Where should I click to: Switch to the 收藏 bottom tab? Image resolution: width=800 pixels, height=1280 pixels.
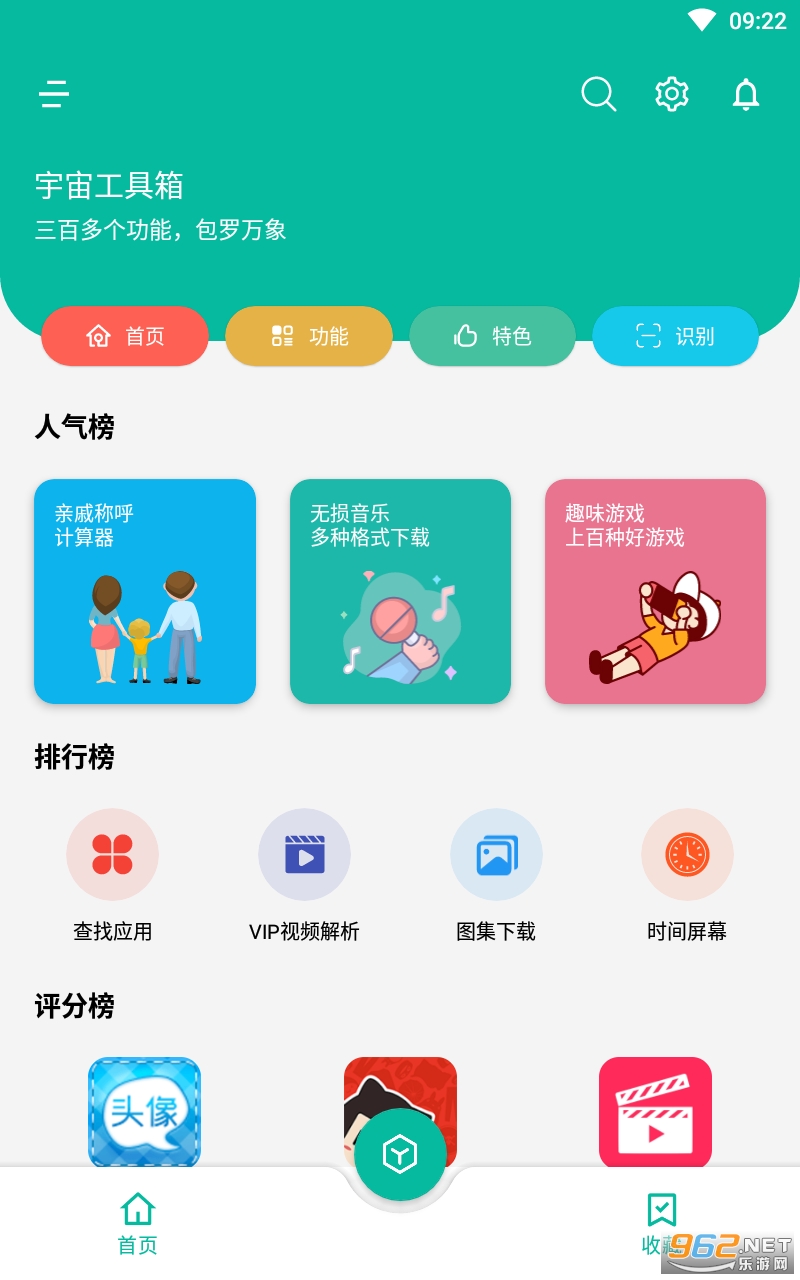[x=661, y=1222]
